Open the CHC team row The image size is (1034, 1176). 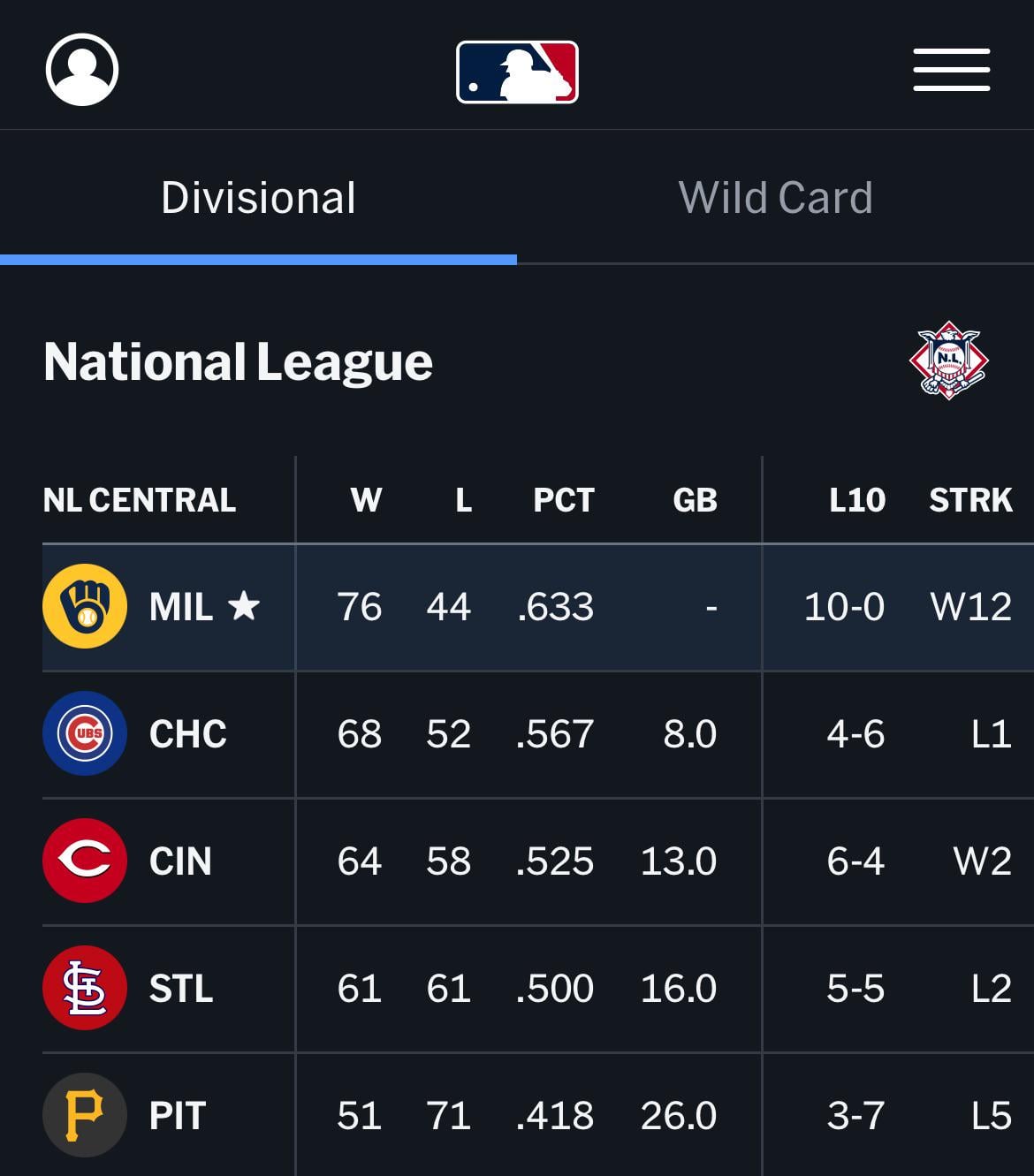click(187, 734)
